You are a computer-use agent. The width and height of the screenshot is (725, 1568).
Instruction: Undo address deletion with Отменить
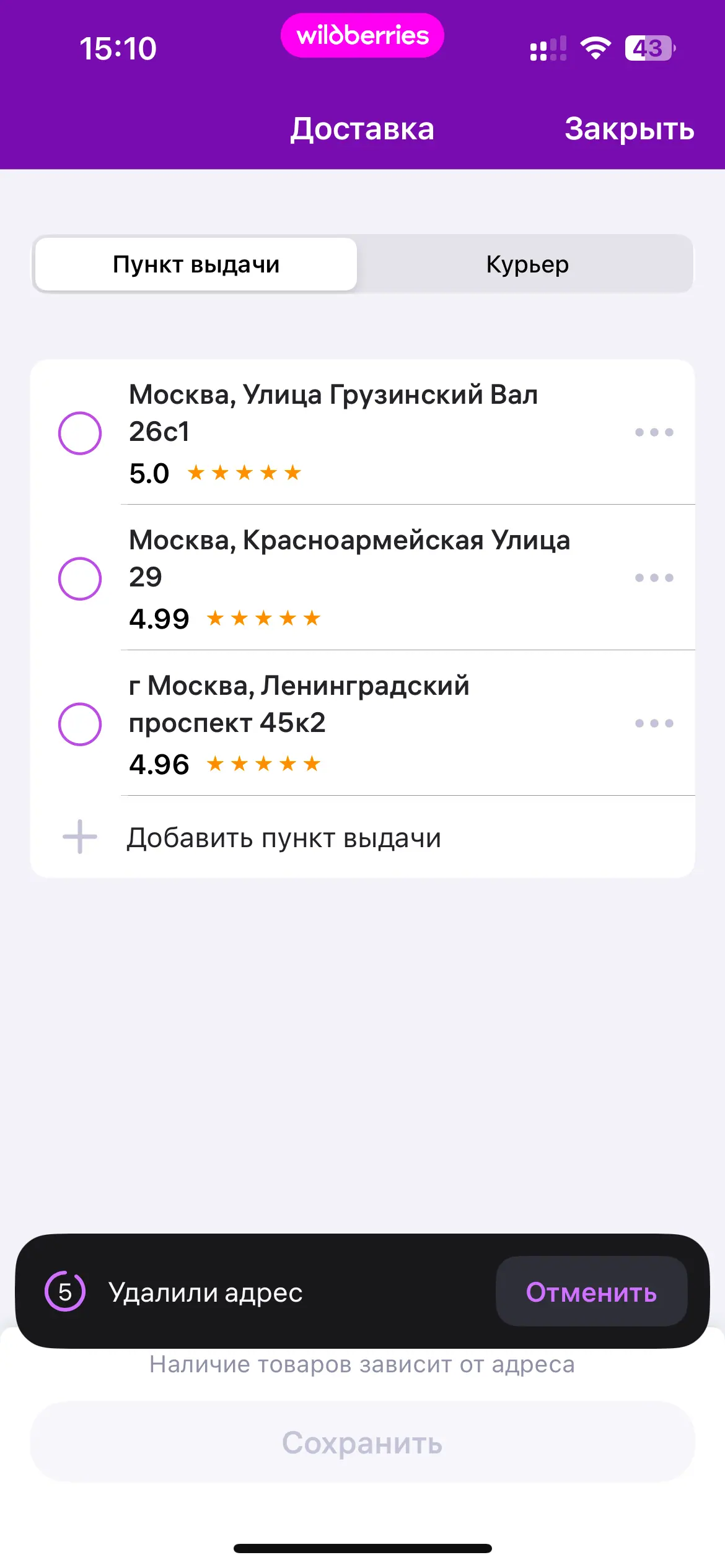click(591, 1292)
